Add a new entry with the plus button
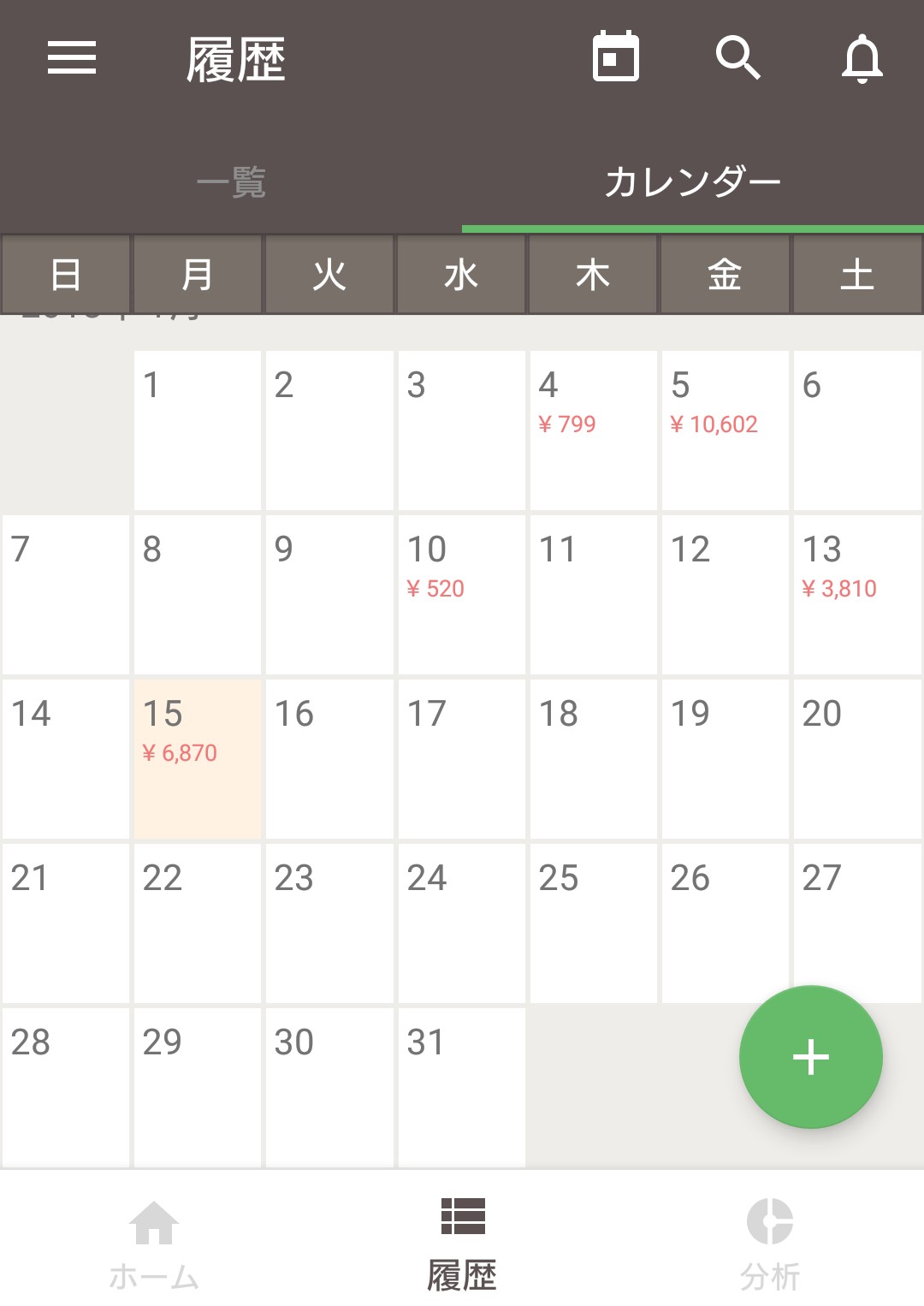 (x=810, y=1057)
